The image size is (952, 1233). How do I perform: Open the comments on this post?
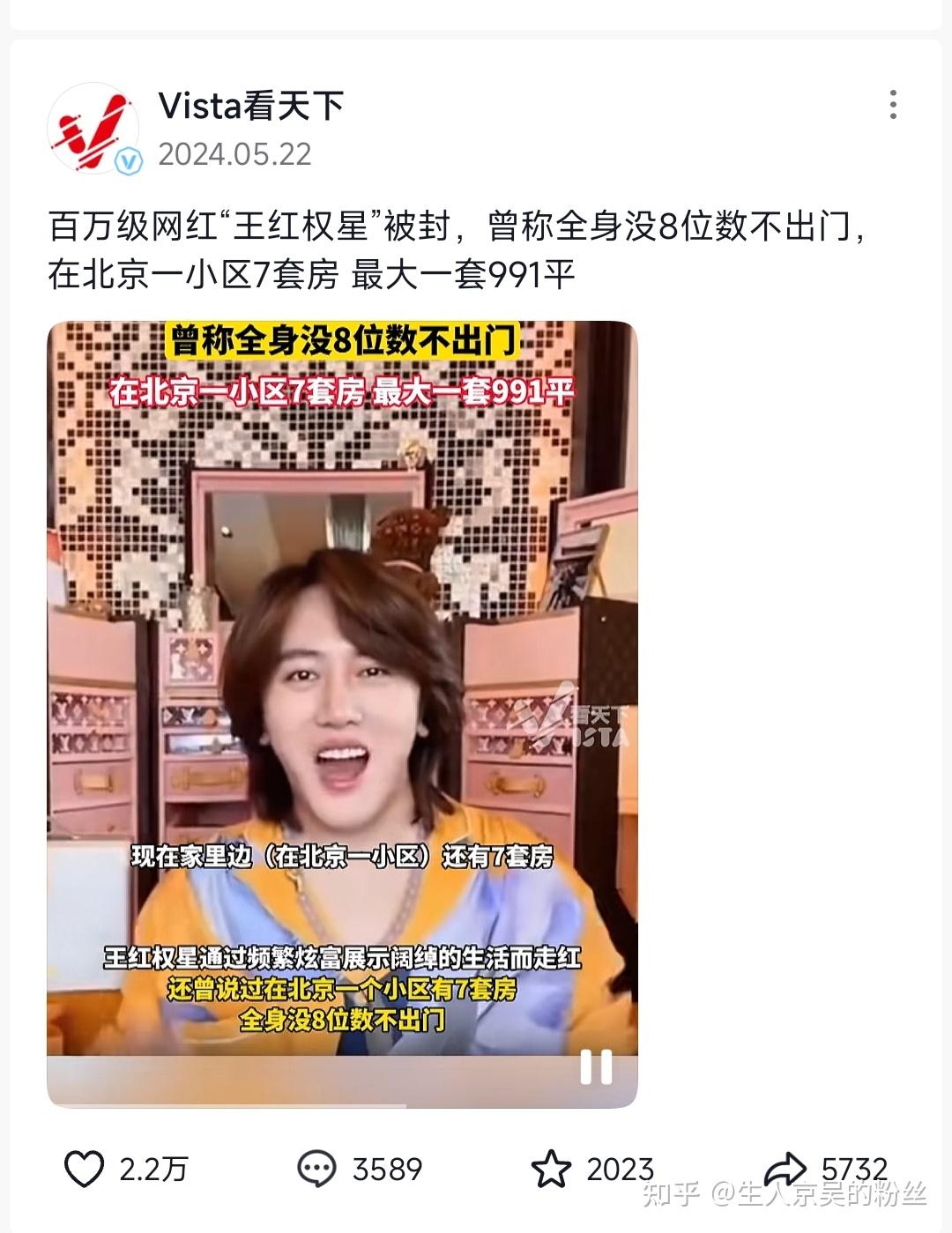(316, 1170)
